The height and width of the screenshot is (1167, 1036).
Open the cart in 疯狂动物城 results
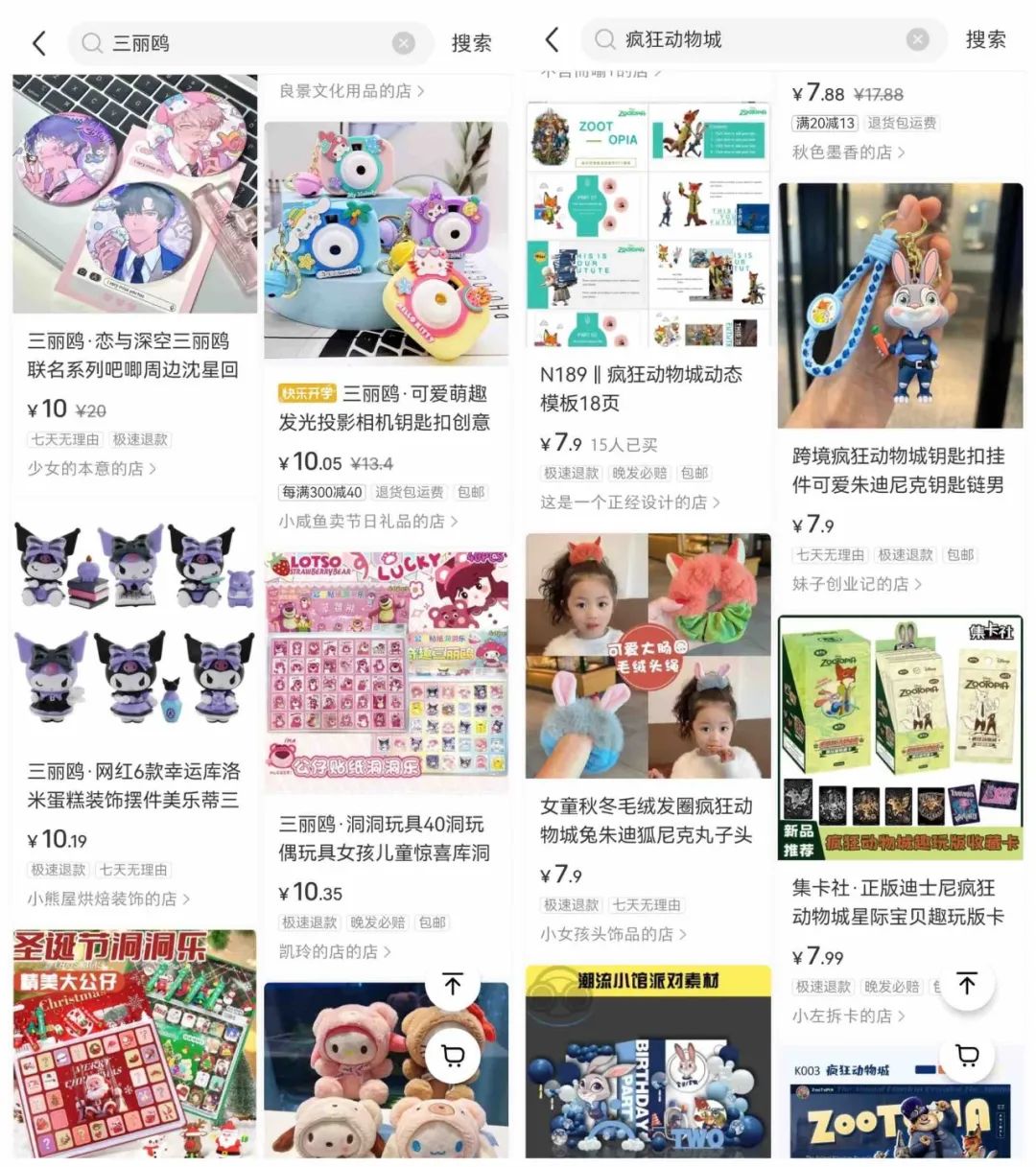click(x=967, y=1057)
